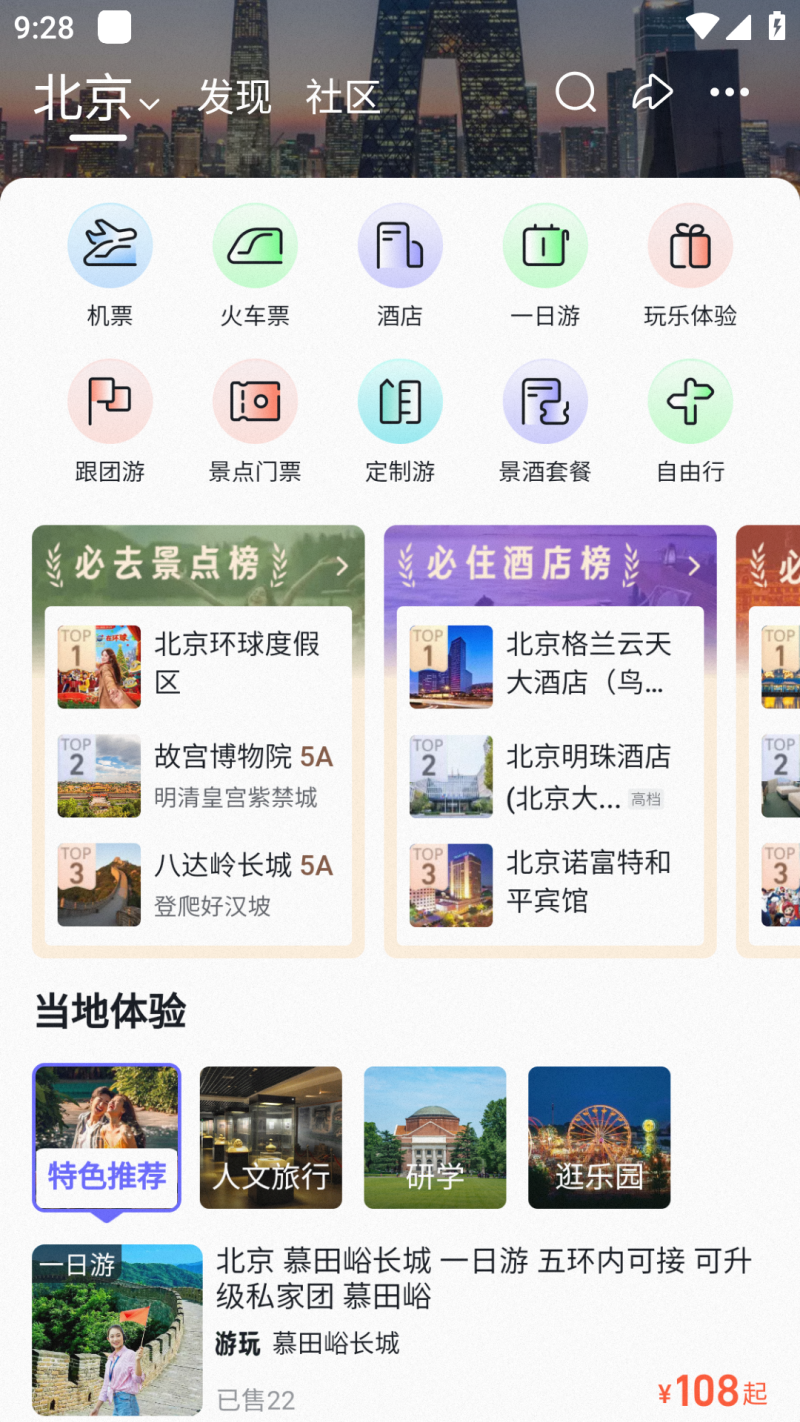Open the 跟团游 group tour icon

point(110,401)
